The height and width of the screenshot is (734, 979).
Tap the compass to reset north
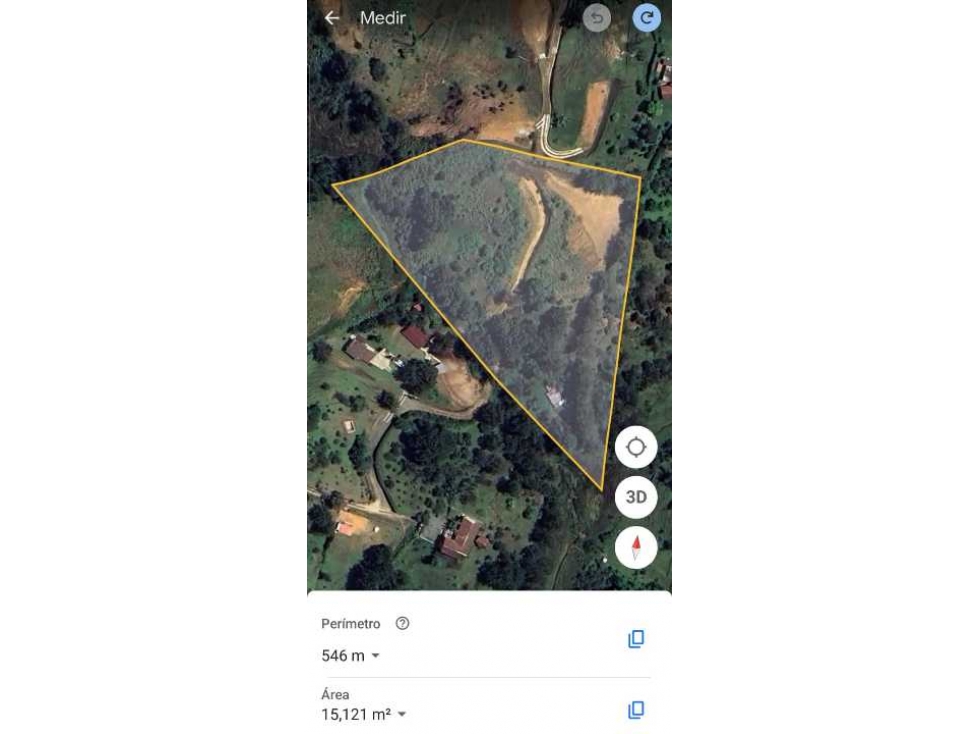636,547
